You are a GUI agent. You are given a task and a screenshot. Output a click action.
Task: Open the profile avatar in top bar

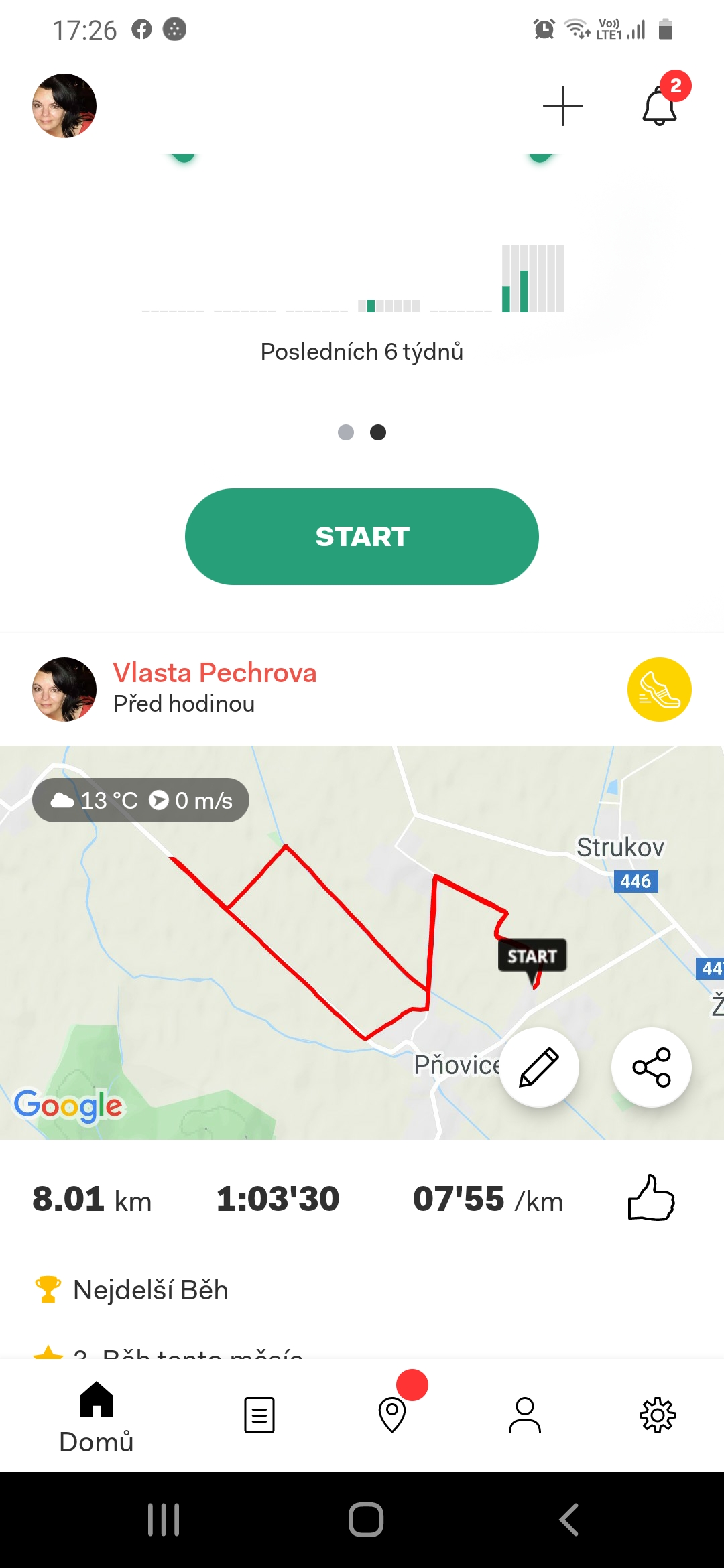(64, 106)
